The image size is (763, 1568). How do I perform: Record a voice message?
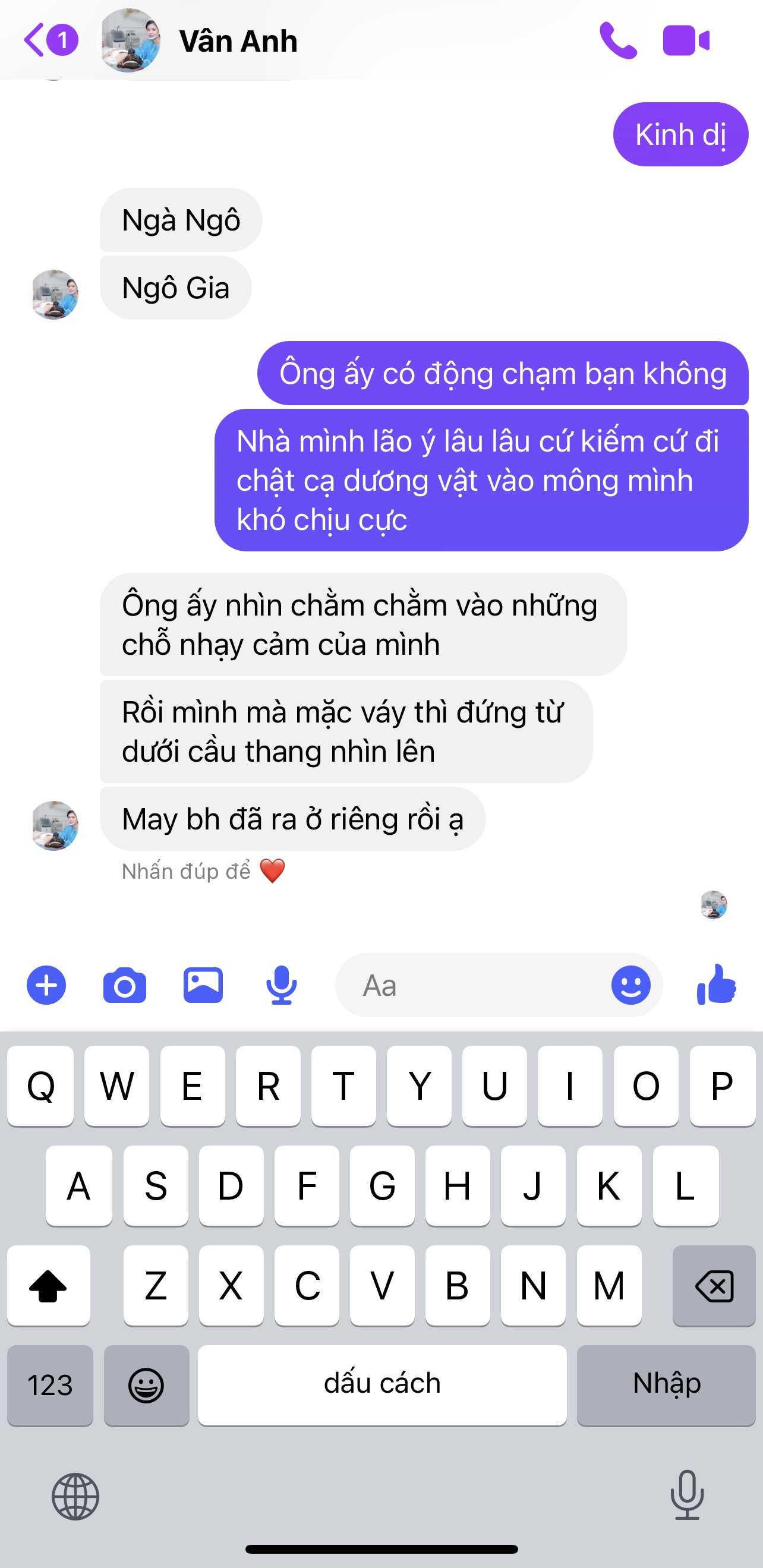[281, 985]
